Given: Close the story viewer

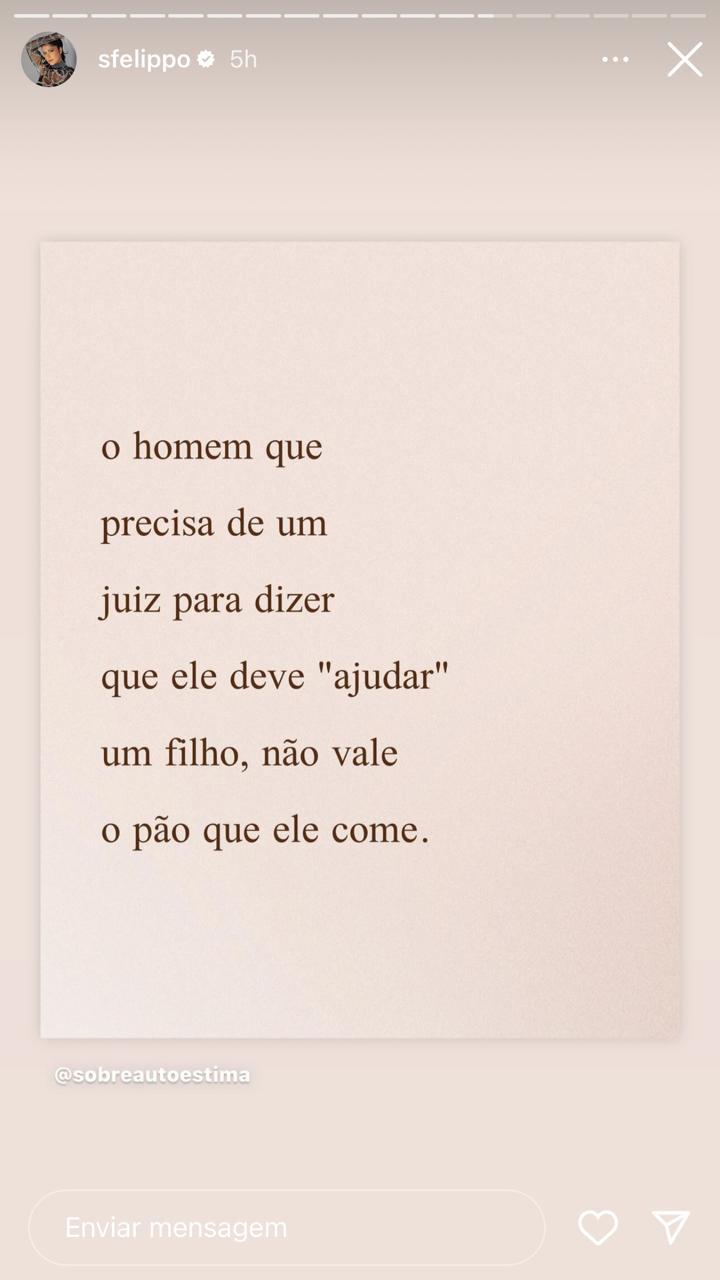Looking at the screenshot, I should pyautogui.click(x=685, y=59).
